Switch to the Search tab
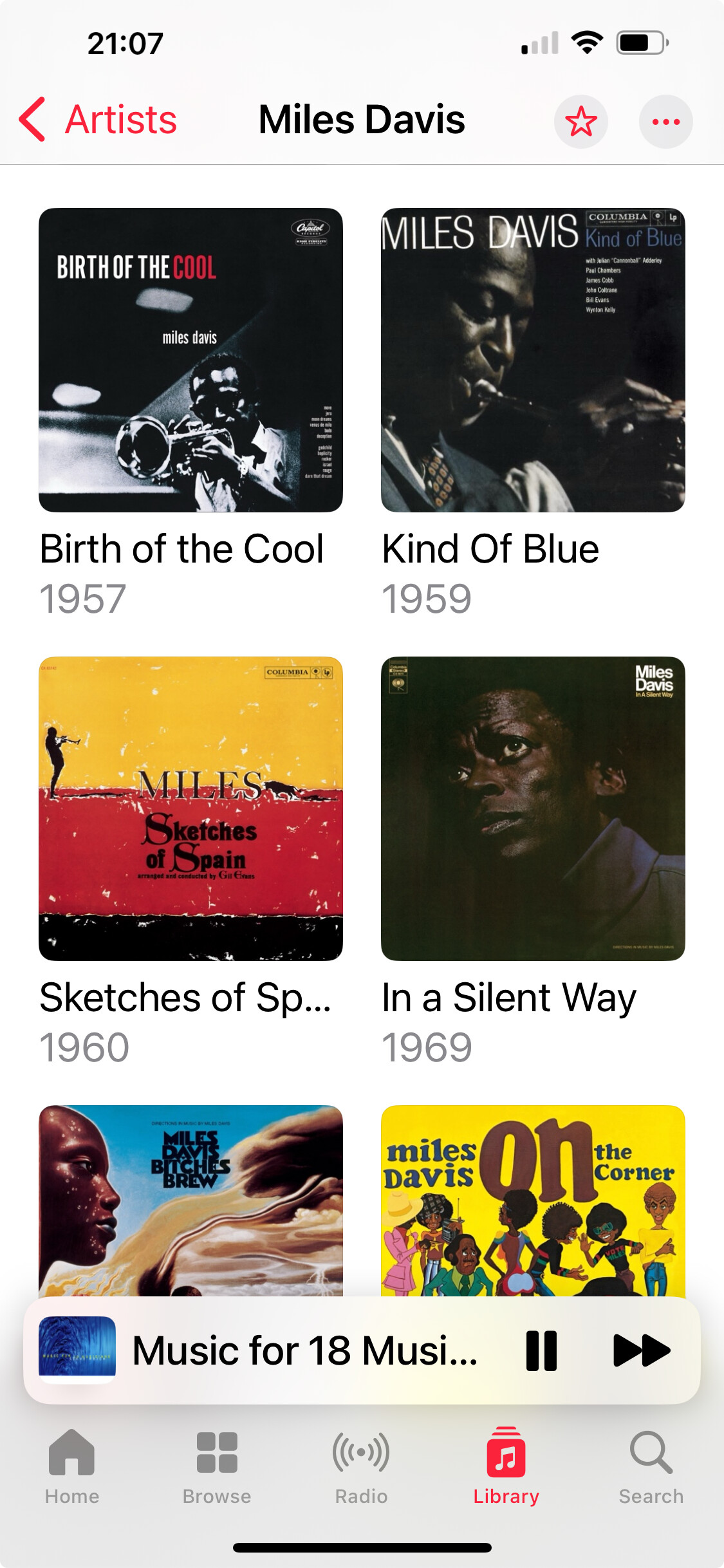 [x=651, y=1466]
